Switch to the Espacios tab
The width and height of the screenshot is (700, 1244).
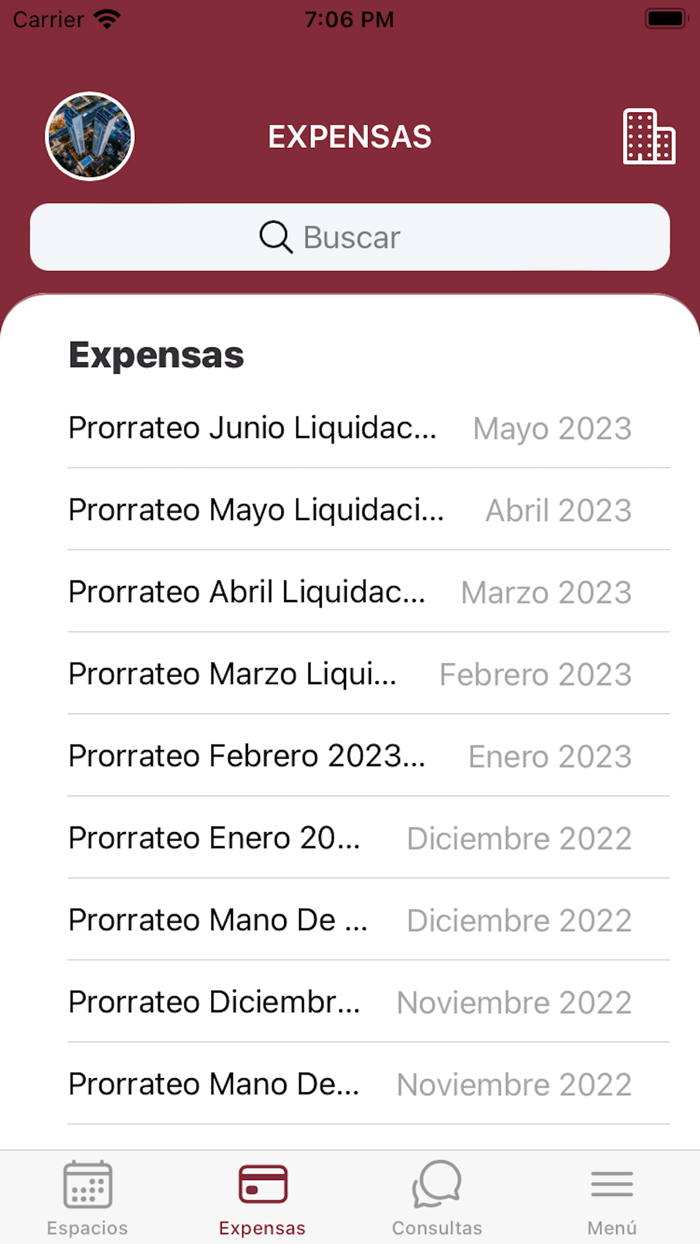pyautogui.click(x=88, y=1198)
